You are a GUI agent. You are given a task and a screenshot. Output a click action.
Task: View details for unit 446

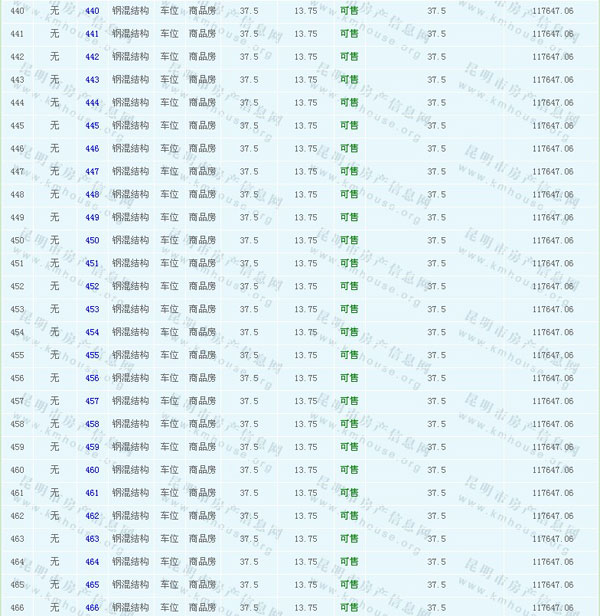click(x=92, y=149)
